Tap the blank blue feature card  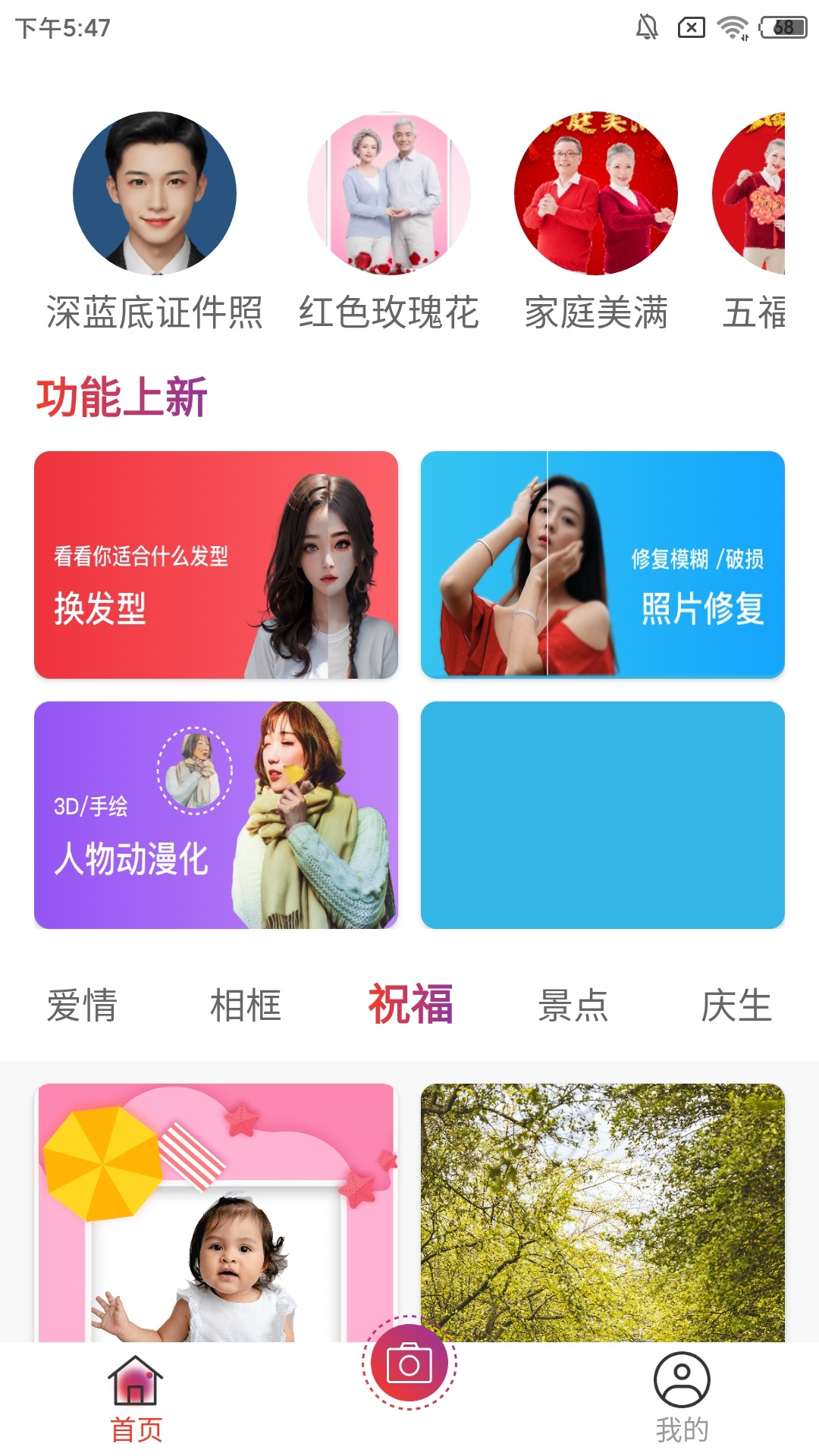[603, 815]
